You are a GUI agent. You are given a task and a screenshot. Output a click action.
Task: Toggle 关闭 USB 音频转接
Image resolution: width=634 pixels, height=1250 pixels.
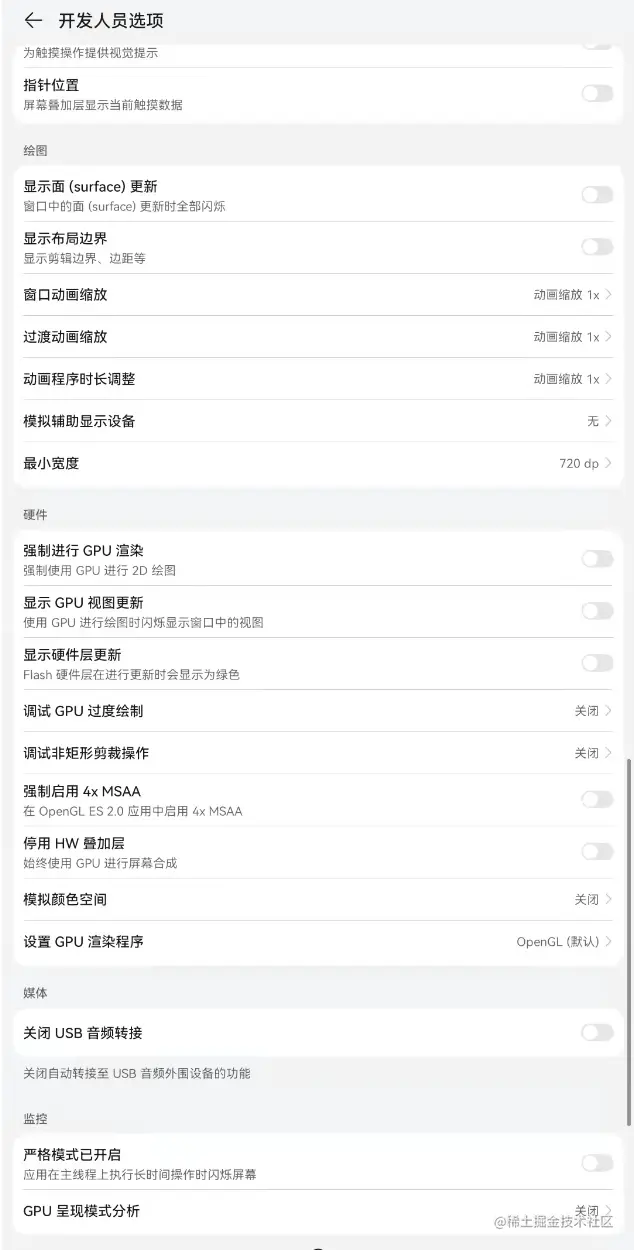point(597,1033)
